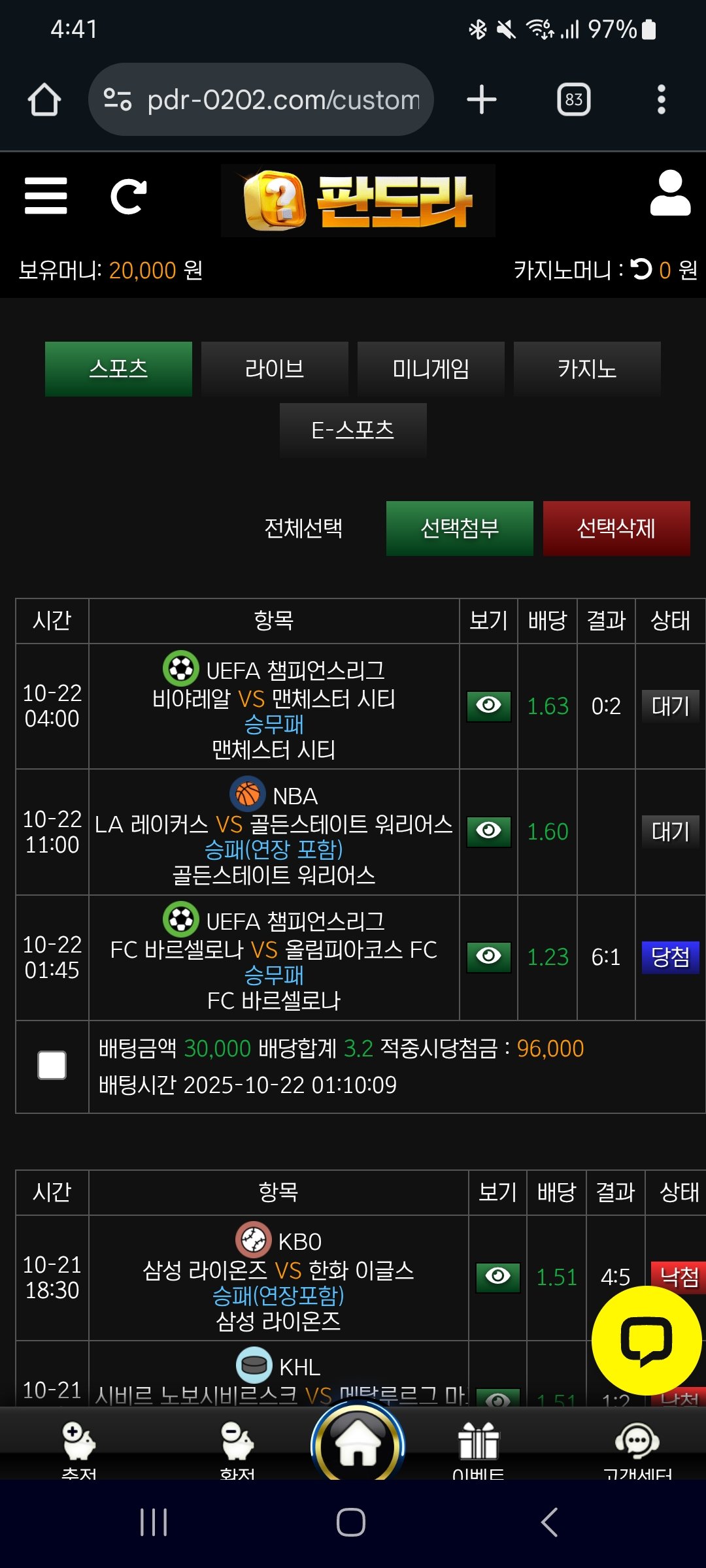The height and width of the screenshot is (1568, 706).
Task: Tap the green 선택첨부 button
Action: 460,528
